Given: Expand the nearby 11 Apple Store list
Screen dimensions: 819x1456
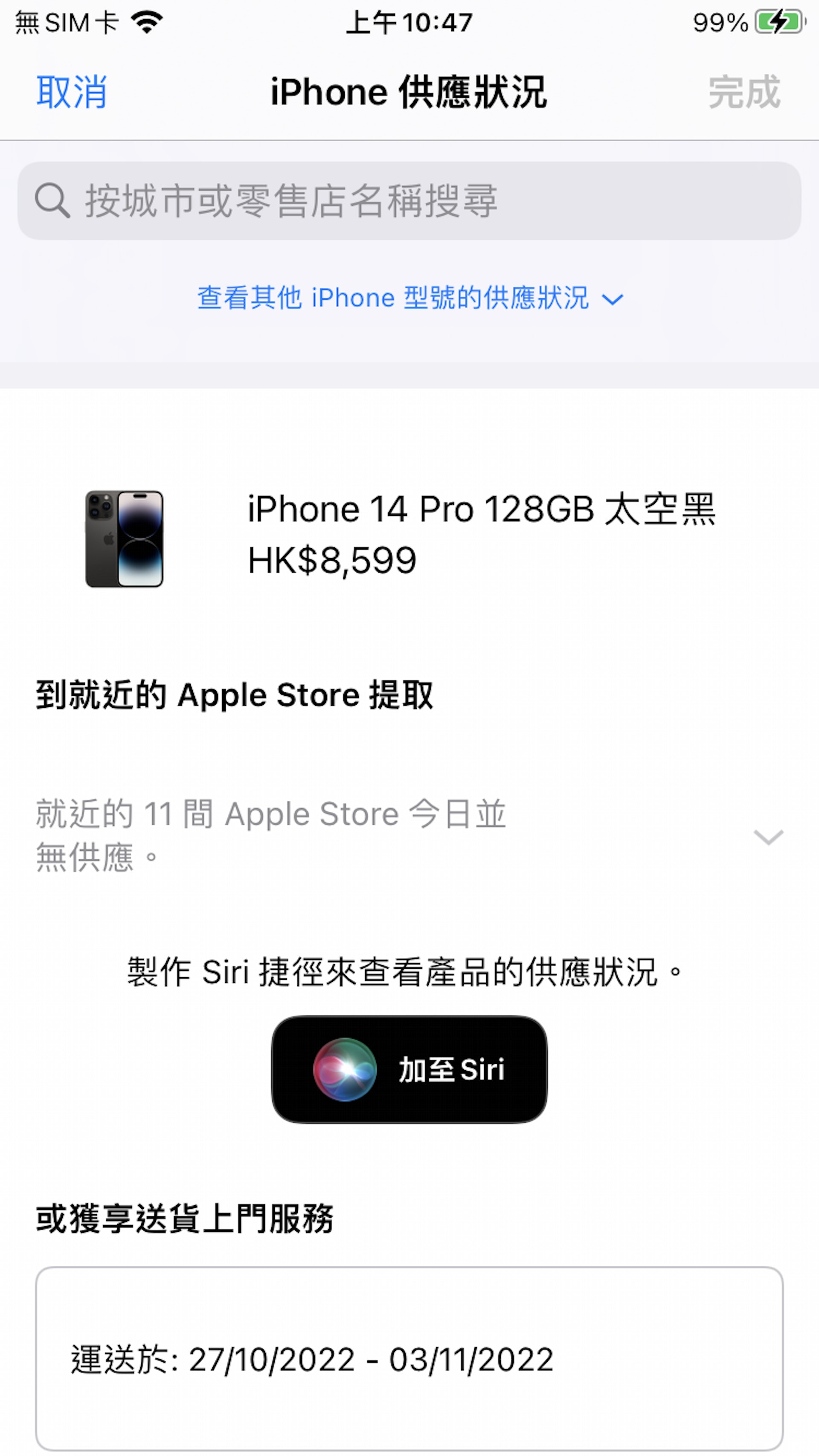Looking at the screenshot, I should (768, 836).
